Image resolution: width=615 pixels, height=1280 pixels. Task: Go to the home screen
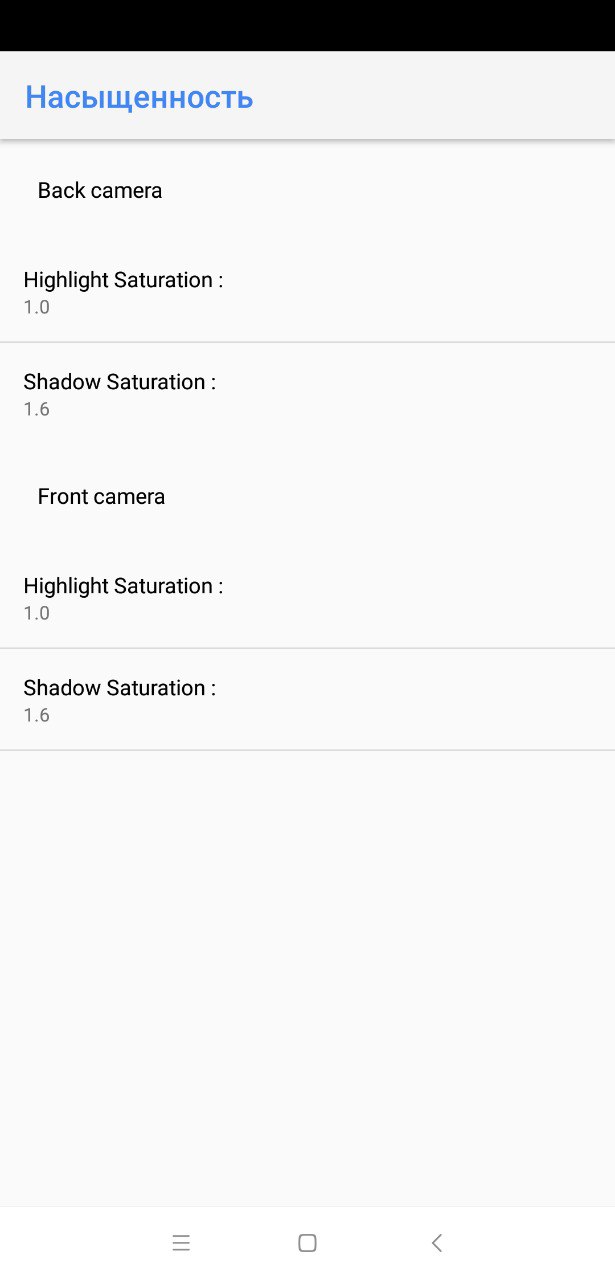(x=307, y=1243)
